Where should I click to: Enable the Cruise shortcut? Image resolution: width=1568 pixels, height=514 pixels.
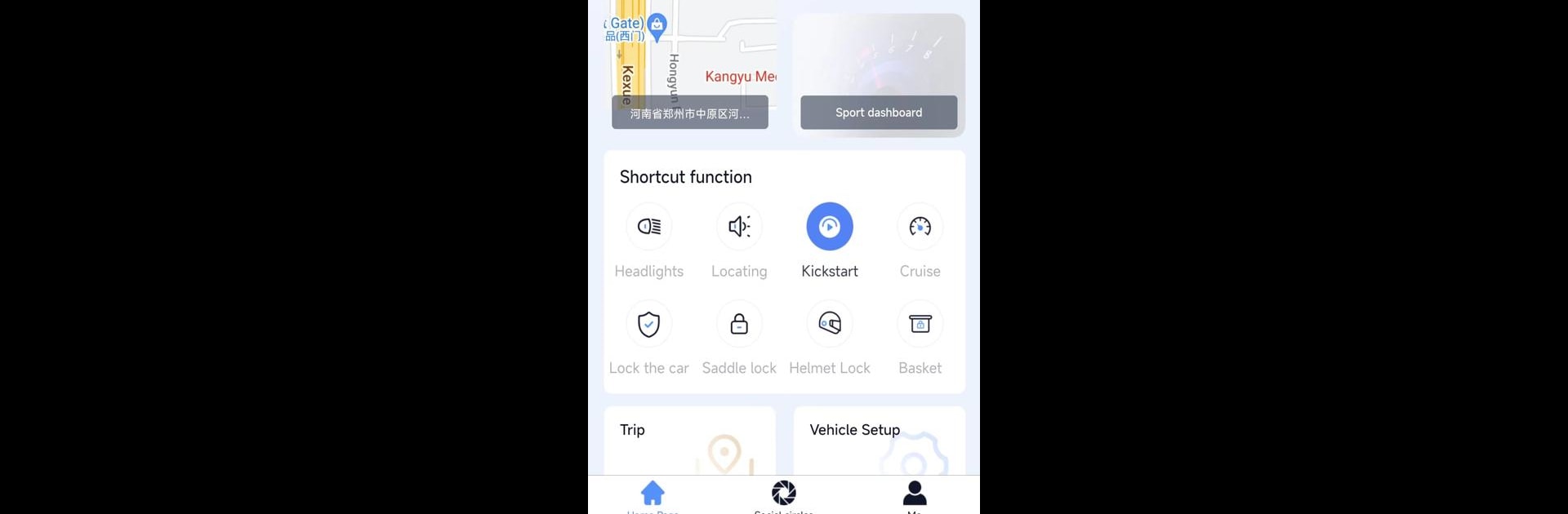(x=920, y=227)
